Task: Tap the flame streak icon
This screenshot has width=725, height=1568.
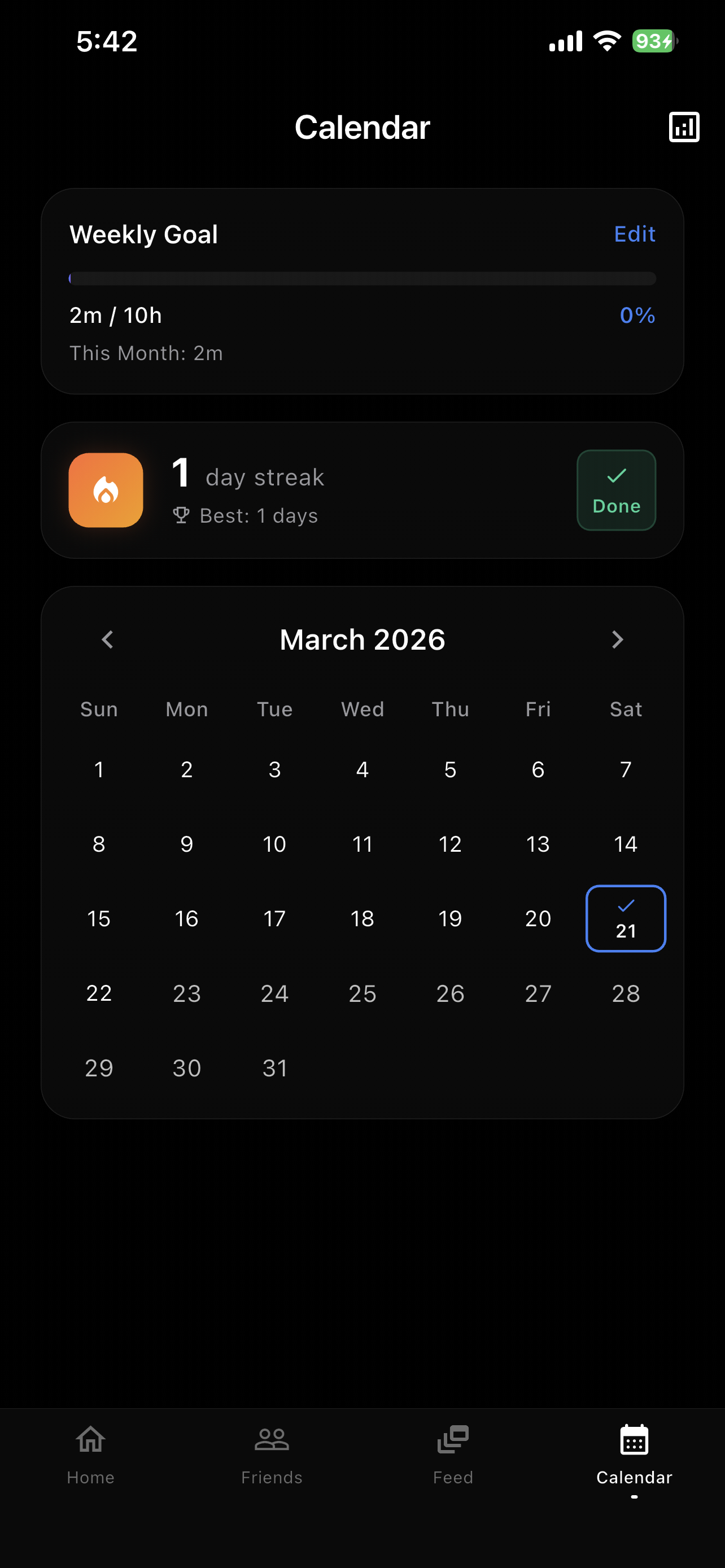Action: coord(106,490)
